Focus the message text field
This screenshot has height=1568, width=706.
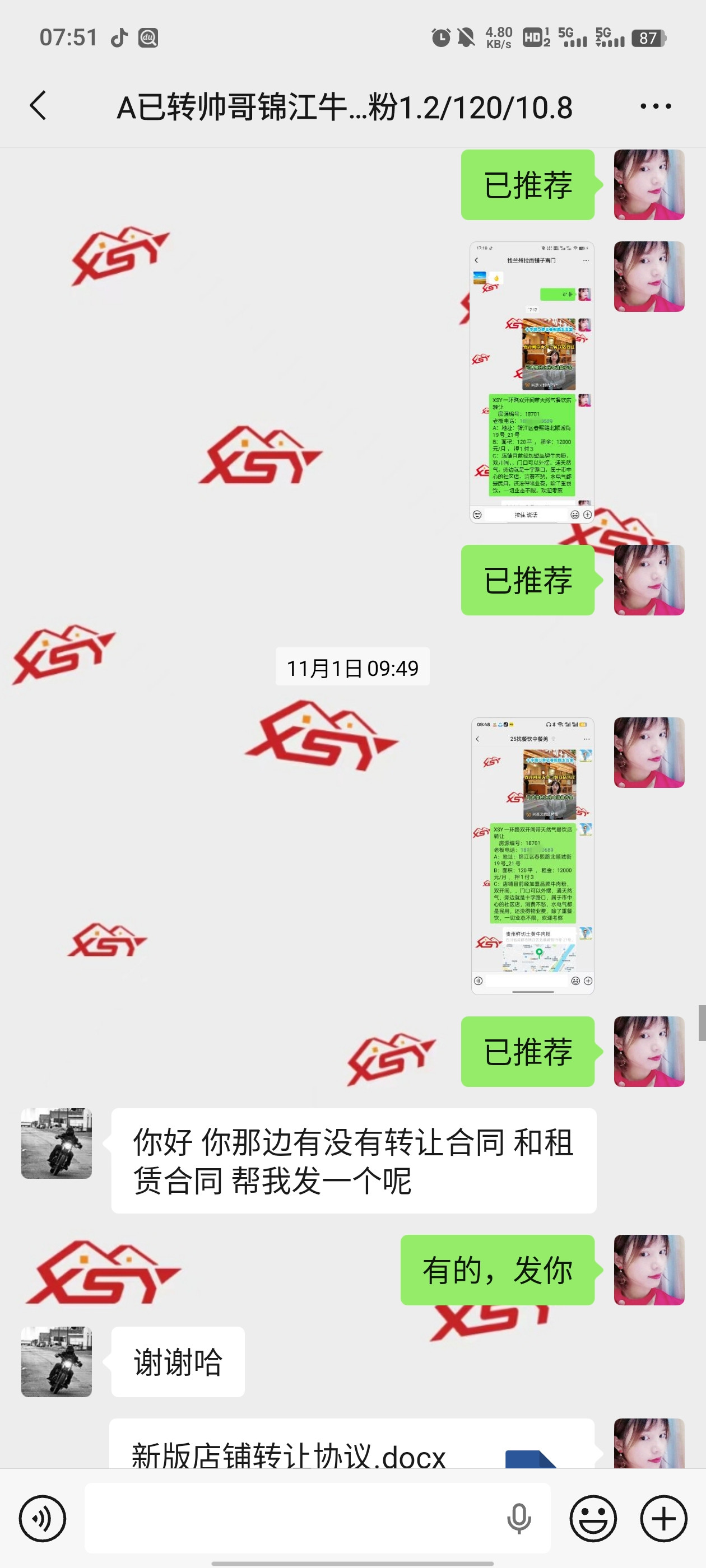pyautogui.click(x=292, y=1518)
